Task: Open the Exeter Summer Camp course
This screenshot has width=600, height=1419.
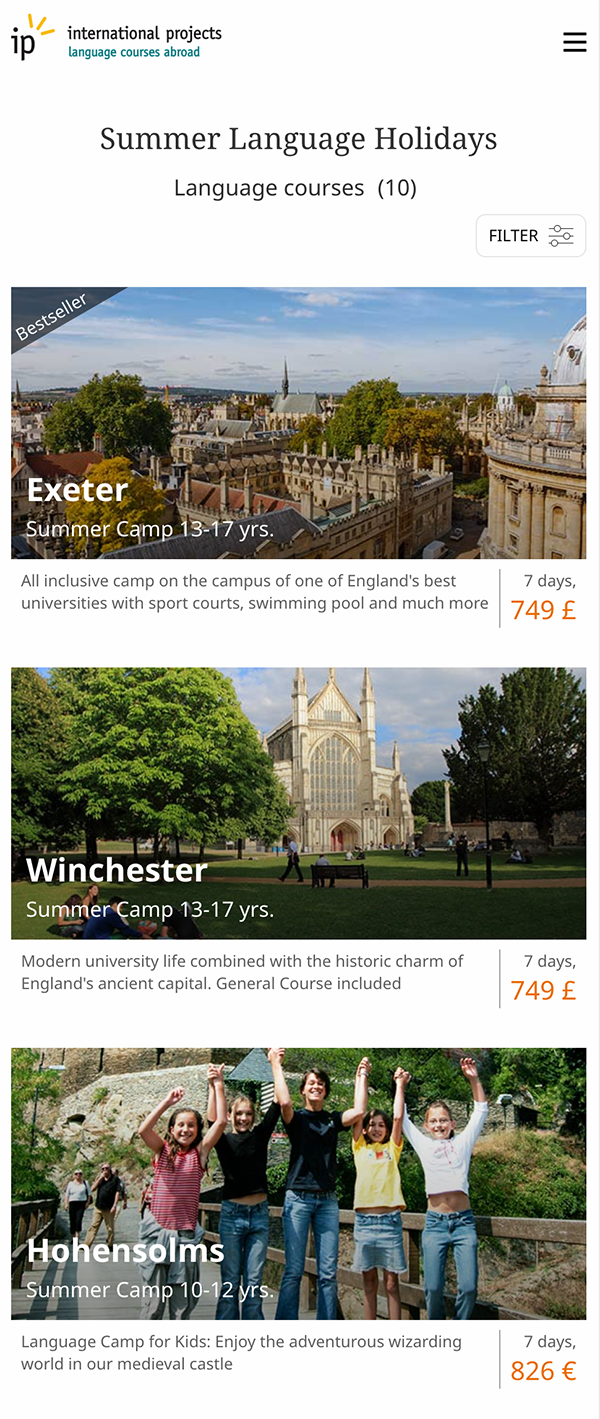Action: pyautogui.click(x=298, y=423)
